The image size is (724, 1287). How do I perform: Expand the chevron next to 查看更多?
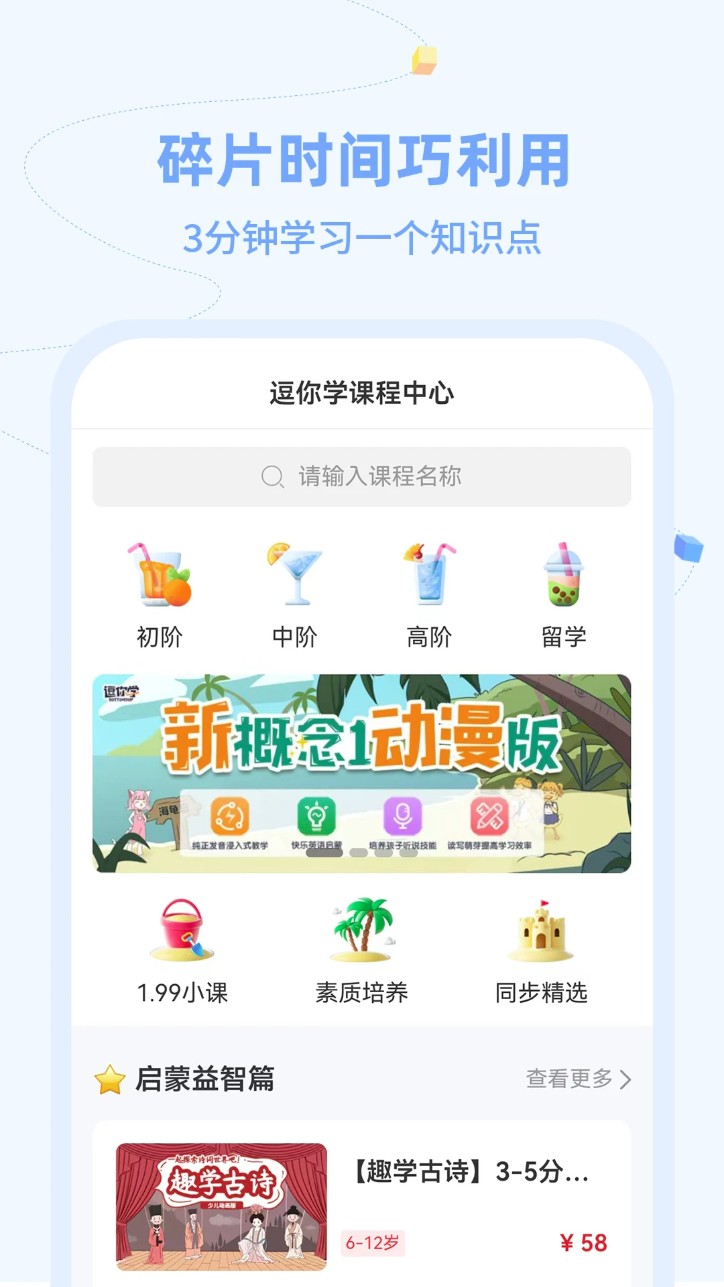(627, 1079)
